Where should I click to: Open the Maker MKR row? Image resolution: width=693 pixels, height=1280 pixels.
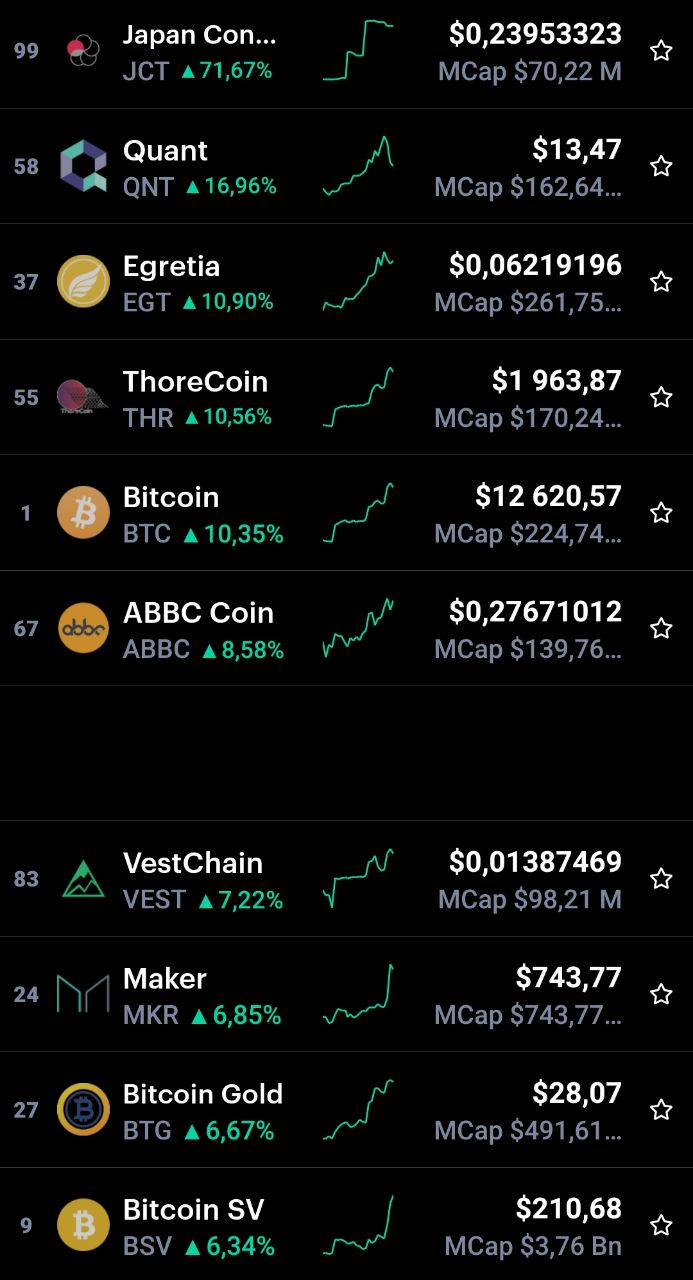pyautogui.click(x=346, y=994)
